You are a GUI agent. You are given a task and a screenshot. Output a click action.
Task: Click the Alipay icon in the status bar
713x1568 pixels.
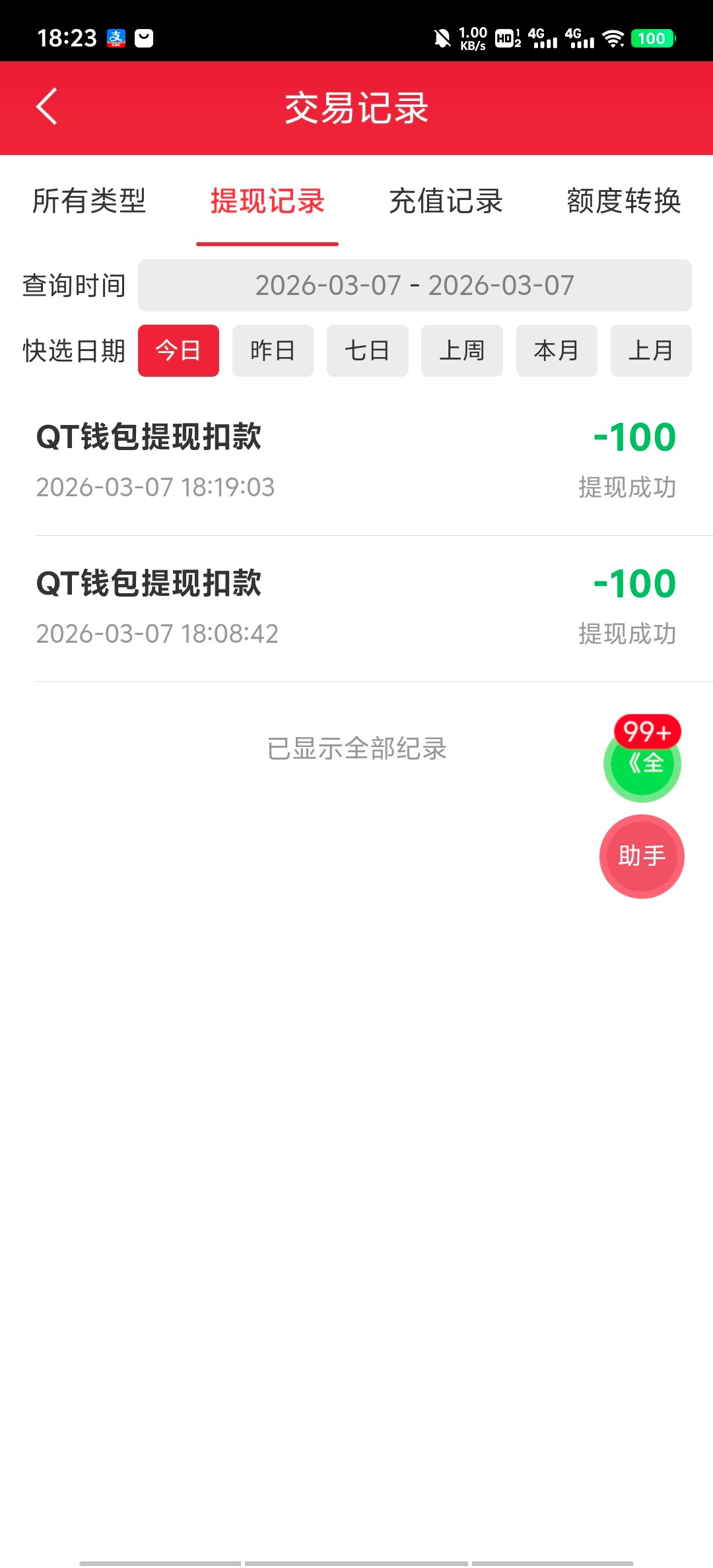pyautogui.click(x=116, y=38)
